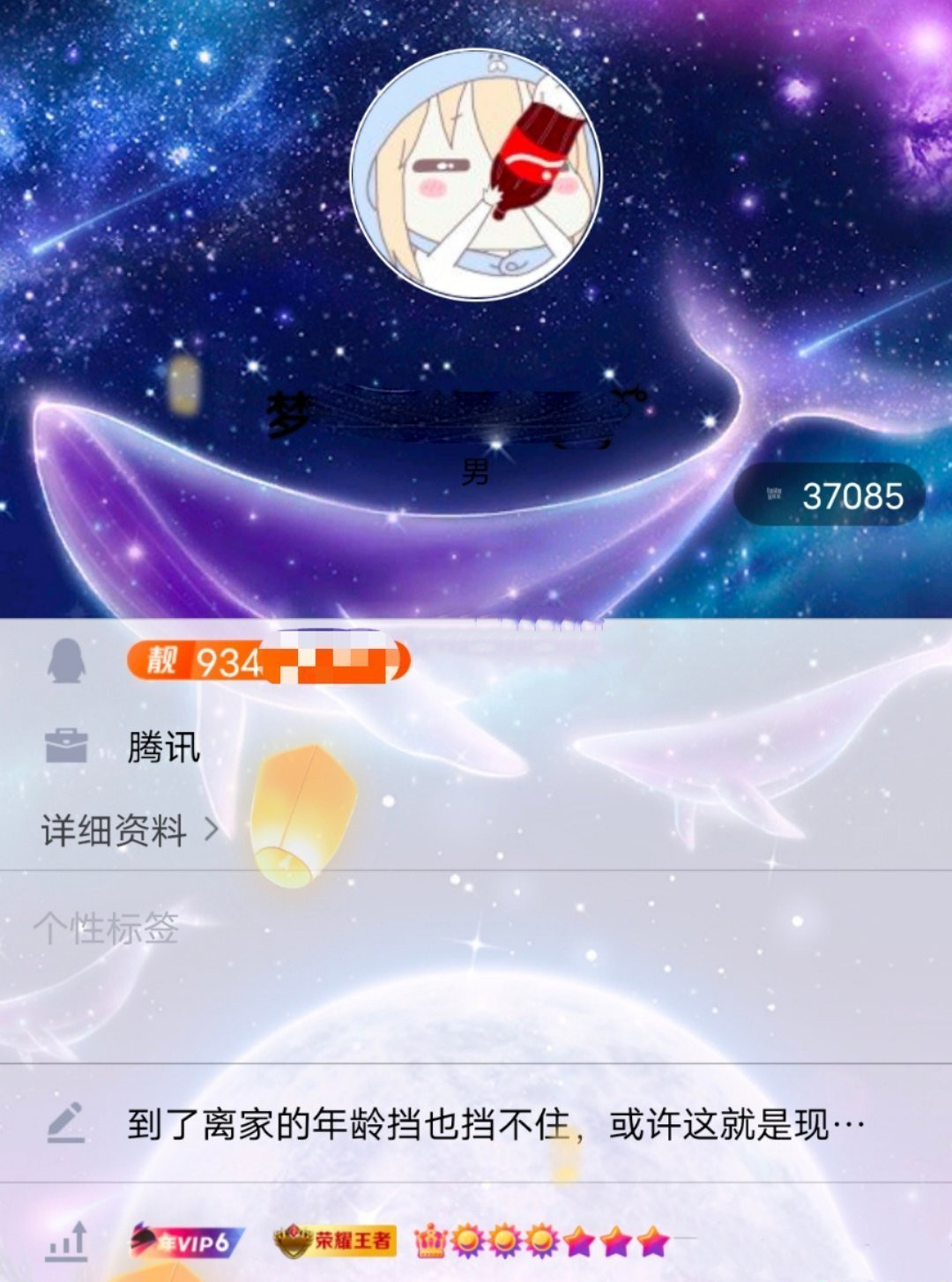The height and width of the screenshot is (1282, 952).
Task: Tap the 37085 likes badge
Action: pos(829,496)
